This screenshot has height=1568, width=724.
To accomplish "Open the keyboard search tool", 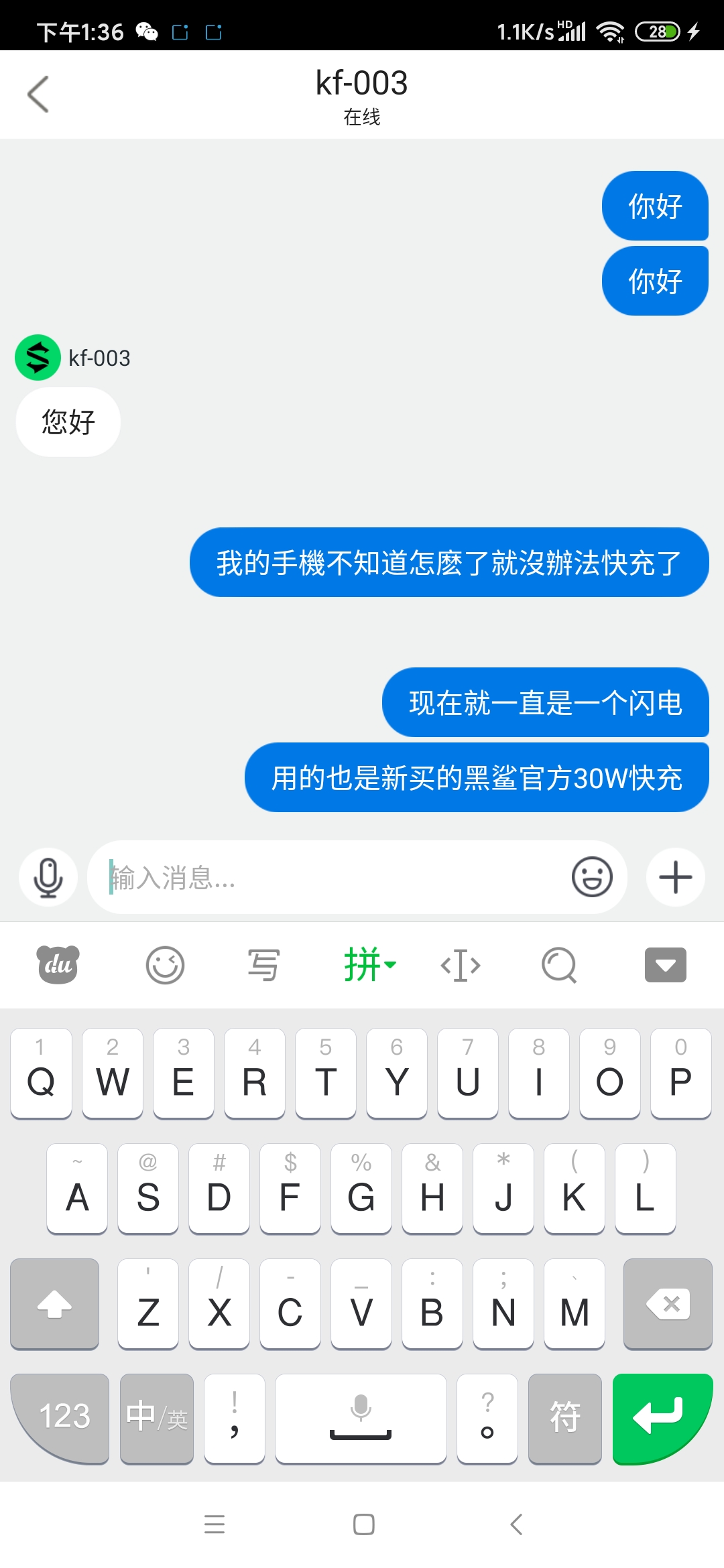I will coord(559,965).
